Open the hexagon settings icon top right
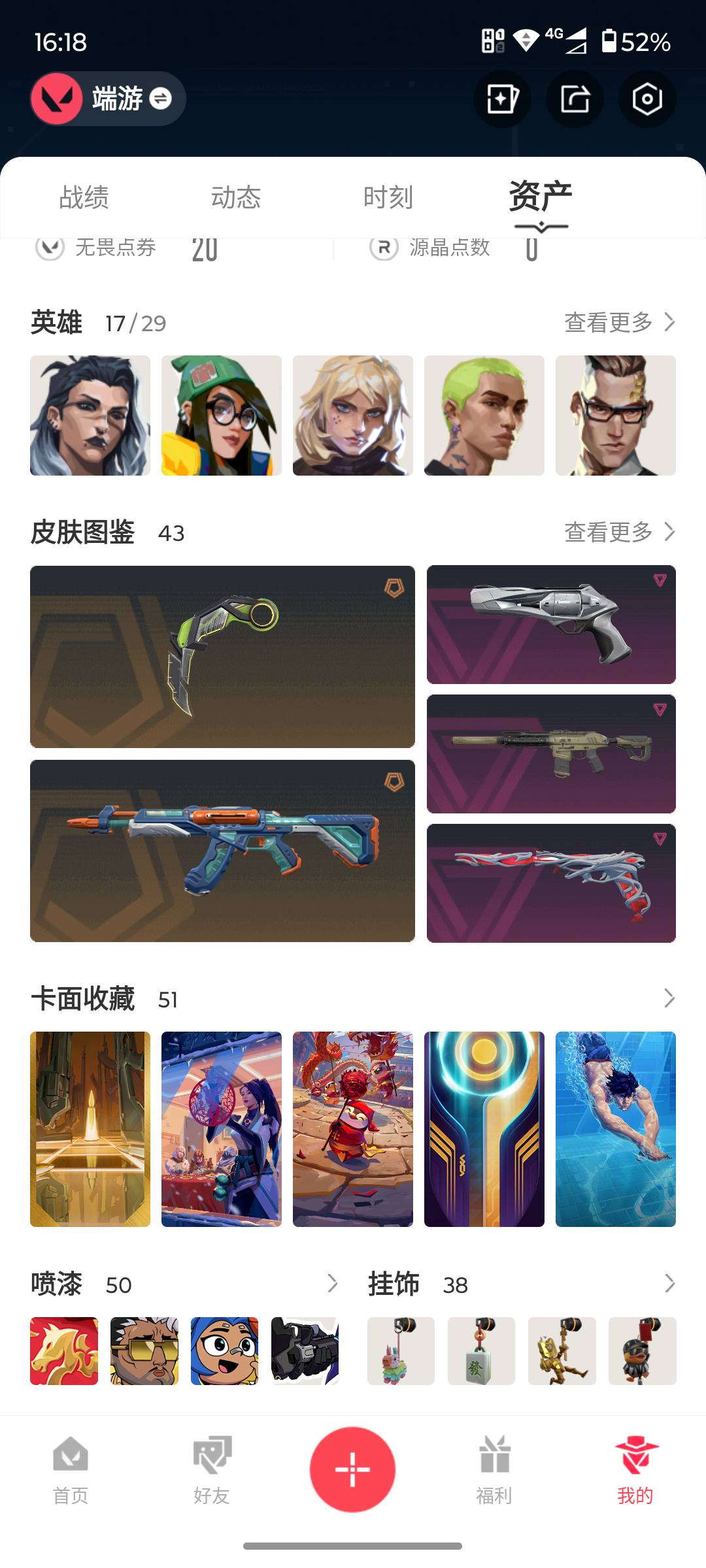 pyautogui.click(x=647, y=99)
